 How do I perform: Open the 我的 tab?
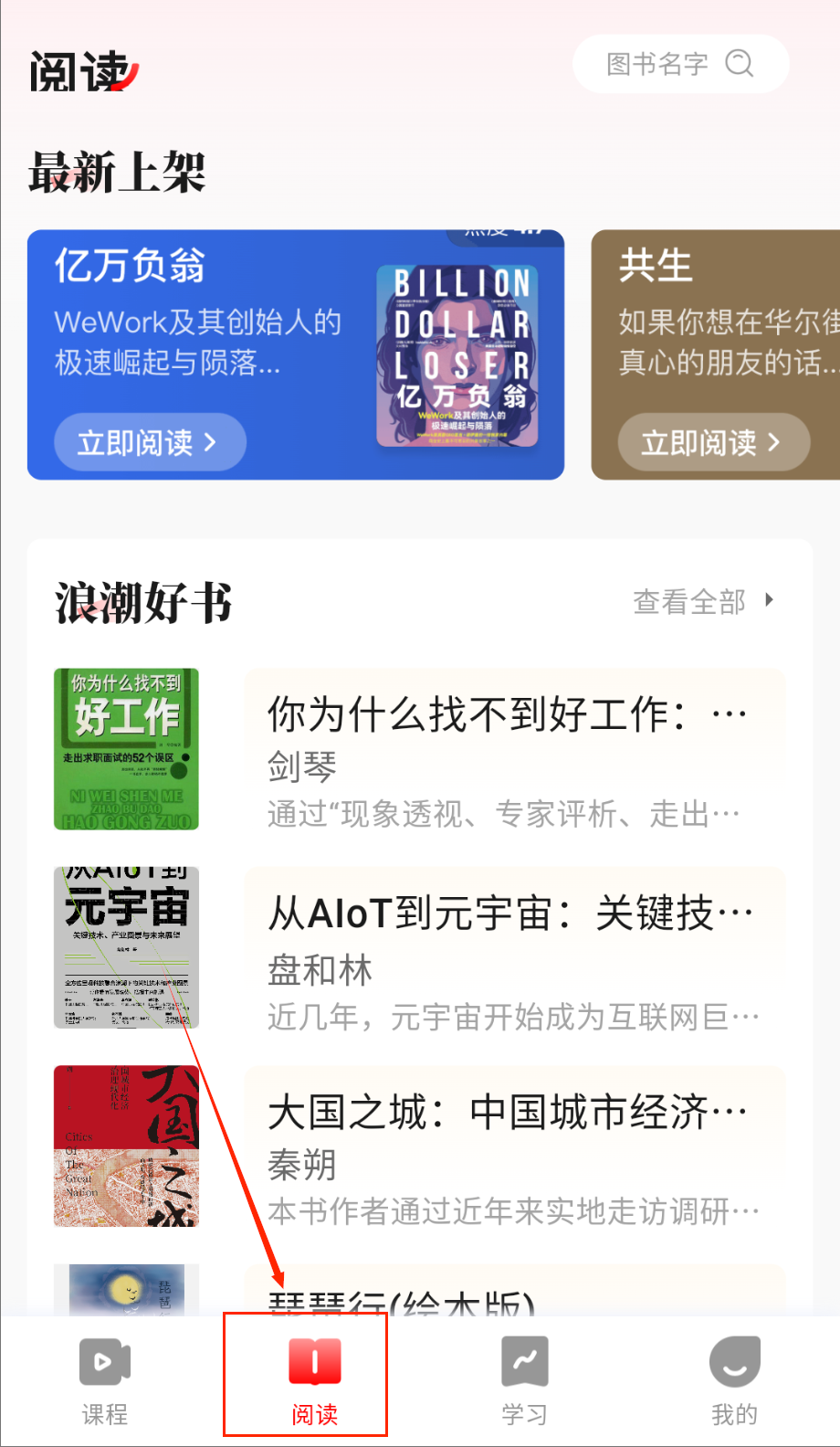click(x=734, y=1380)
